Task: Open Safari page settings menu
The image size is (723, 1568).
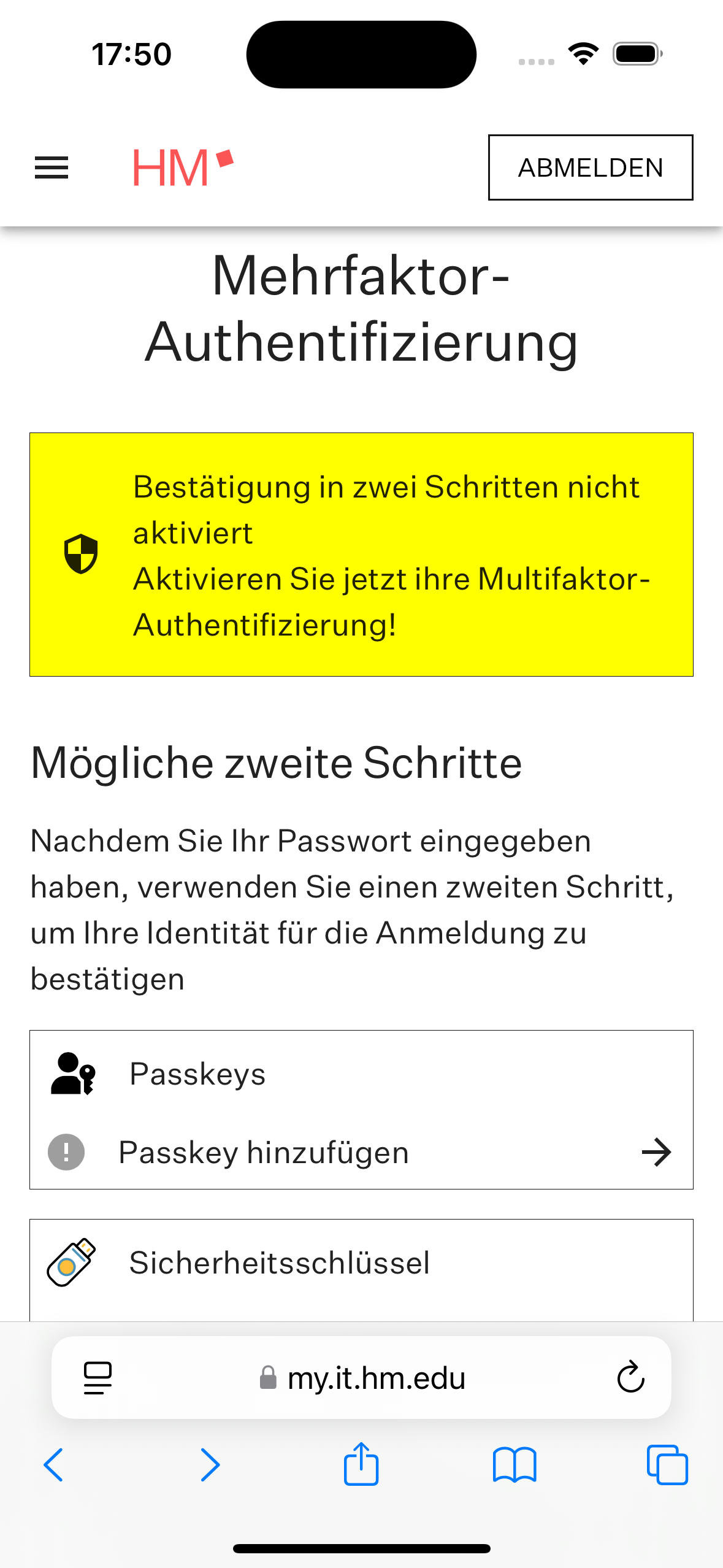Action: pyautogui.click(x=98, y=1378)
